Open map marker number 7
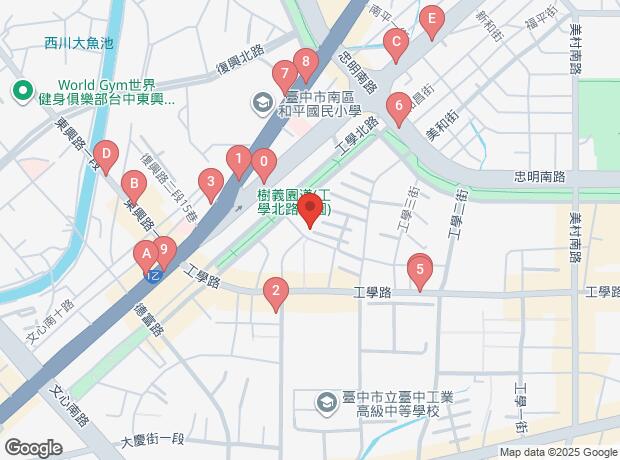The height and width of the screenshot is (460, 620). pyautogui.click(x=285, y=73)
